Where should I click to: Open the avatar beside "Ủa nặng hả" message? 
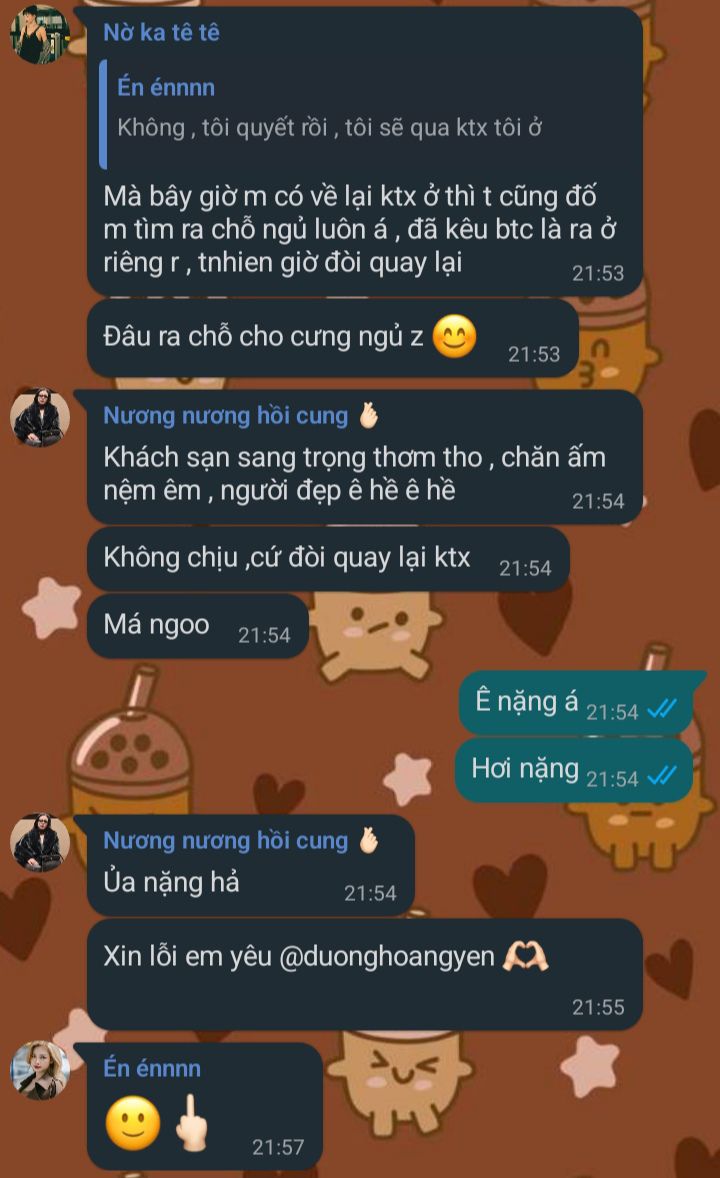(40, 842)
